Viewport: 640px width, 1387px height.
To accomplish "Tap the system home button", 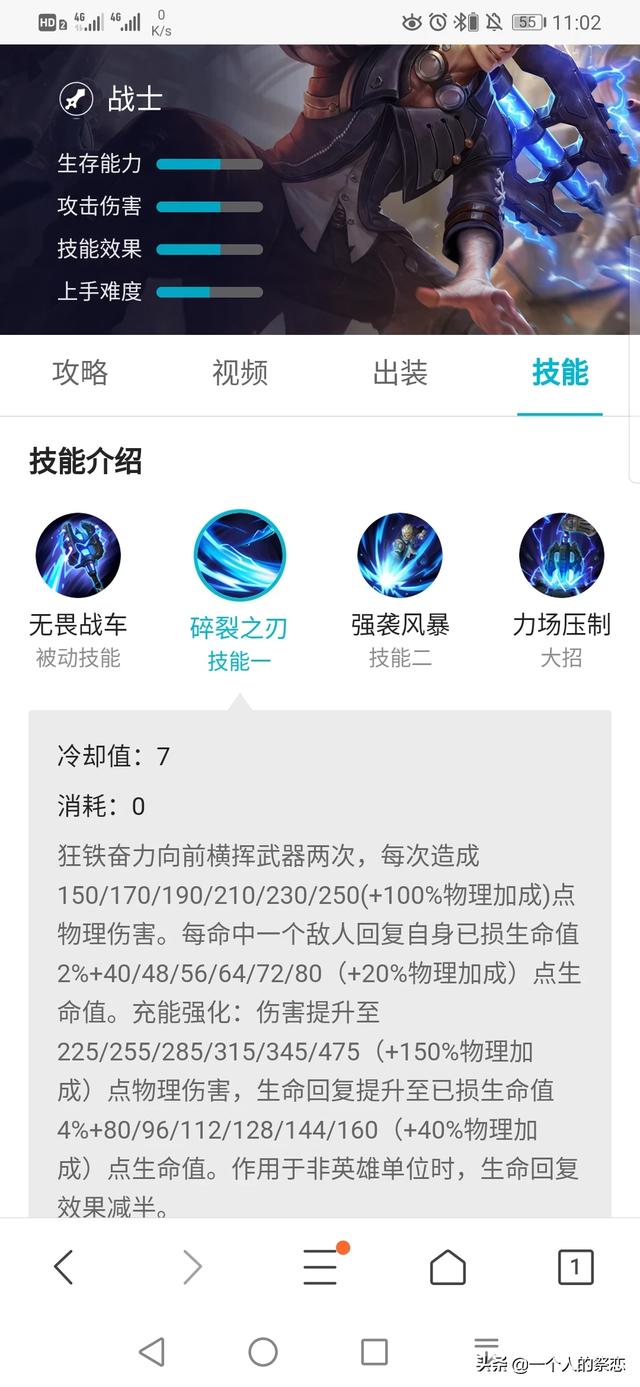I will 263,1352.
